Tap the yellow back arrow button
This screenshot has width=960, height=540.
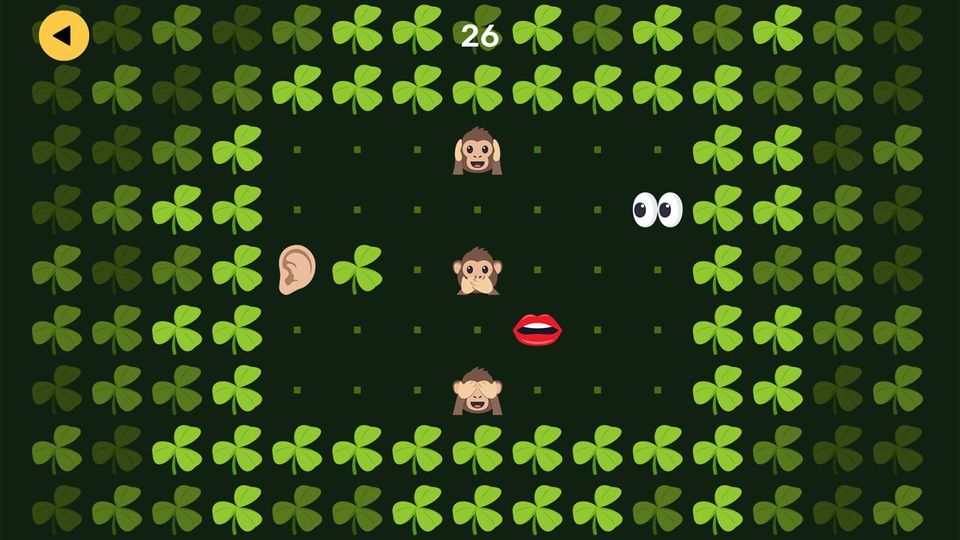[63, 35]
